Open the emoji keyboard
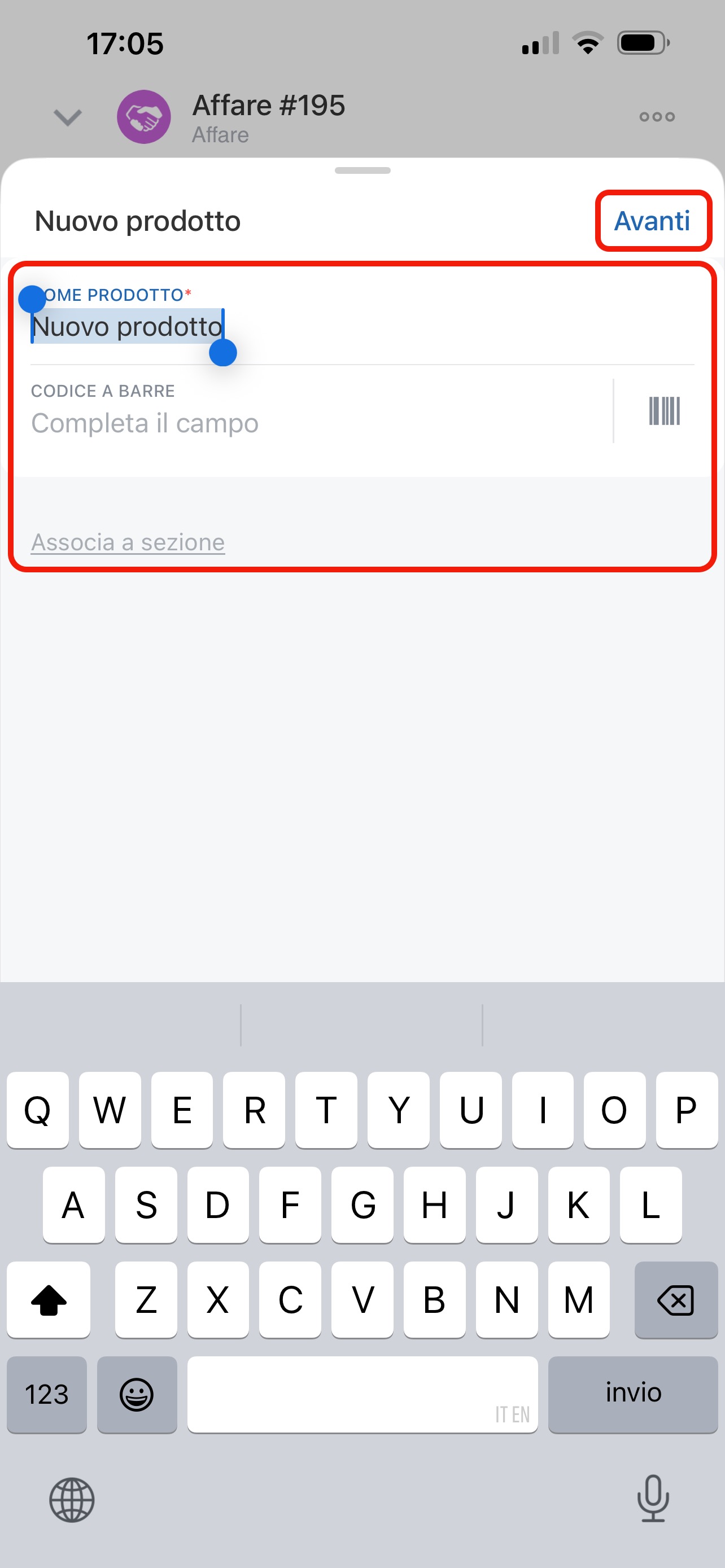 click(x=136, y=1394)
